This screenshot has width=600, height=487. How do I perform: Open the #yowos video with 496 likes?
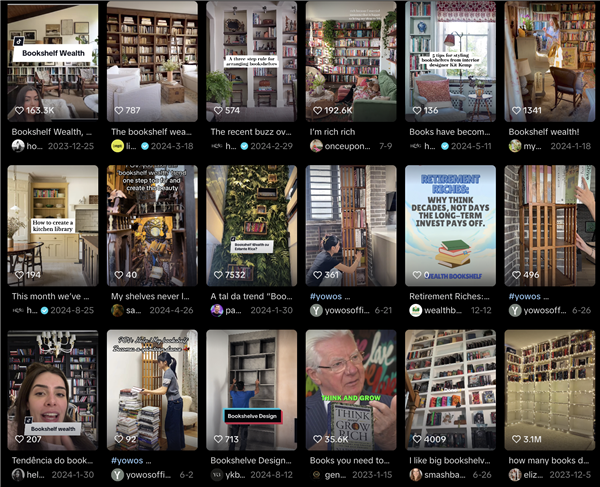[549, 225]
